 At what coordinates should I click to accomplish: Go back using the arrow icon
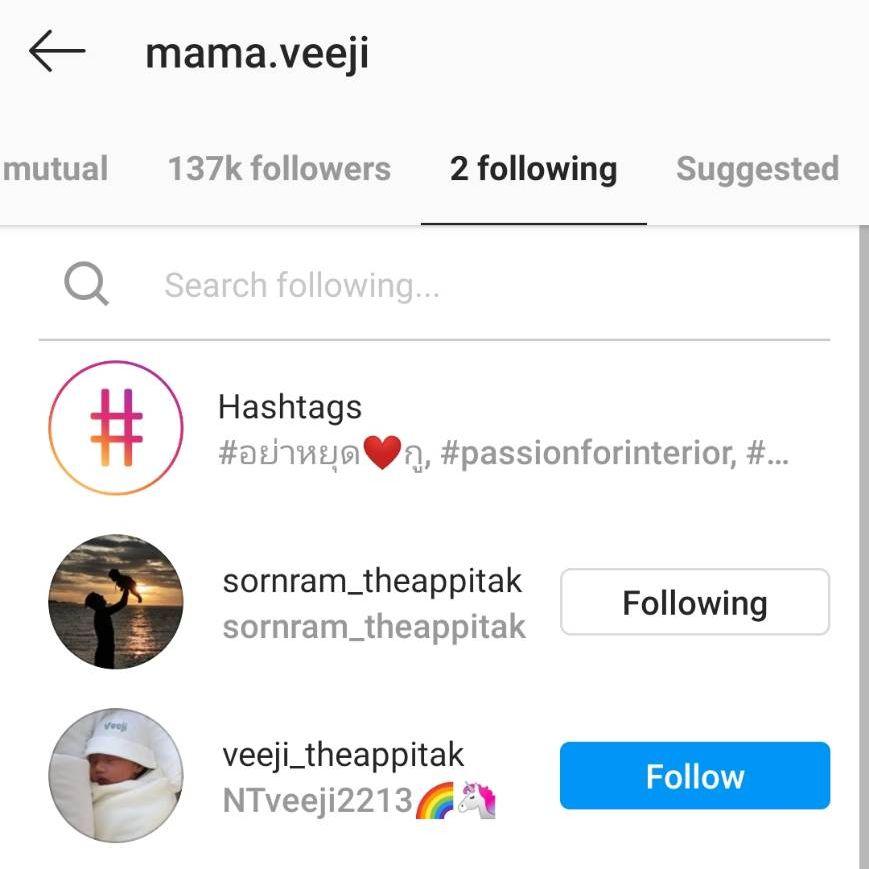(57, 51)
